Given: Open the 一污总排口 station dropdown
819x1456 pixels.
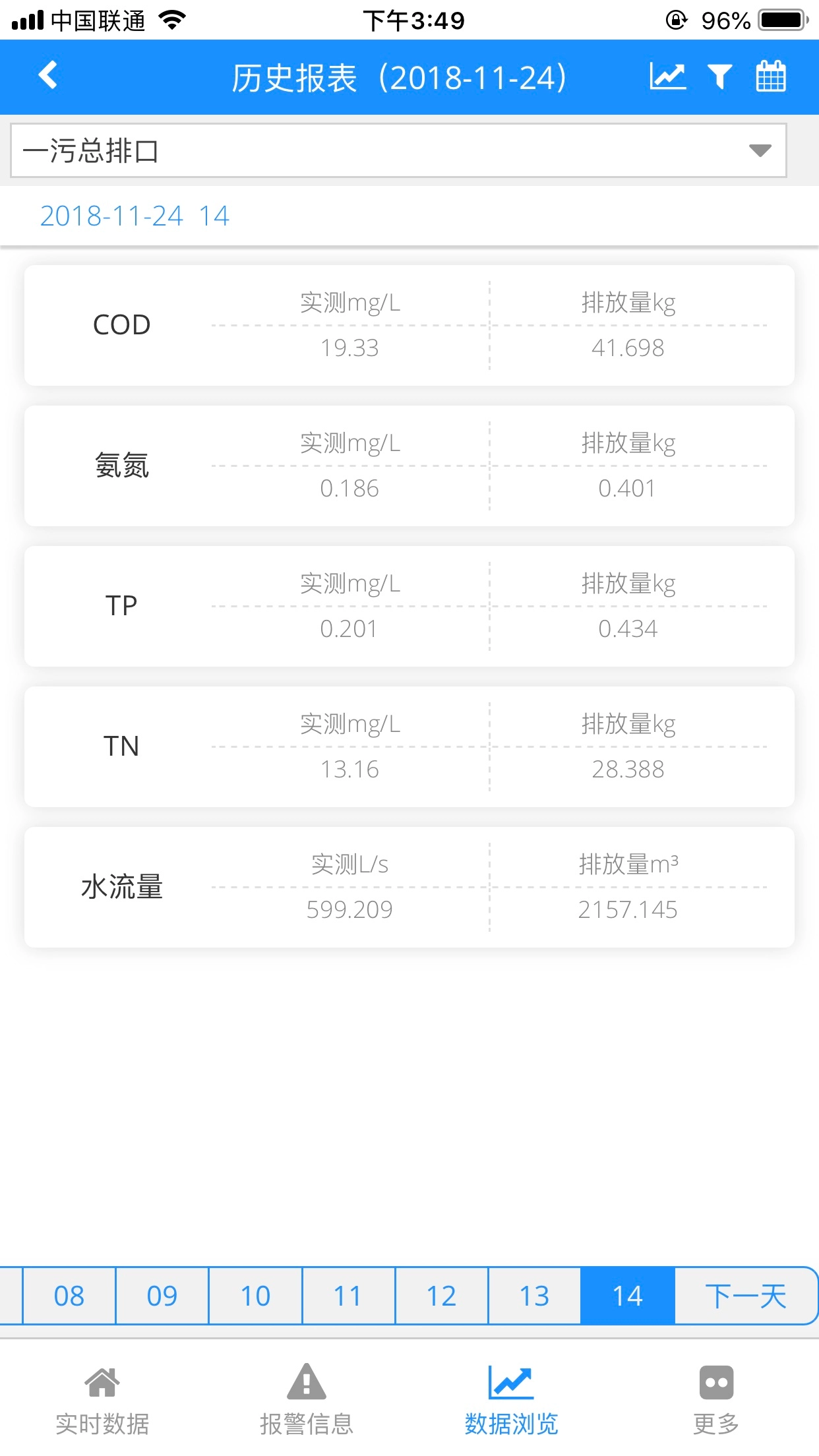Looking at the screenshot, I should coord(409,150).
